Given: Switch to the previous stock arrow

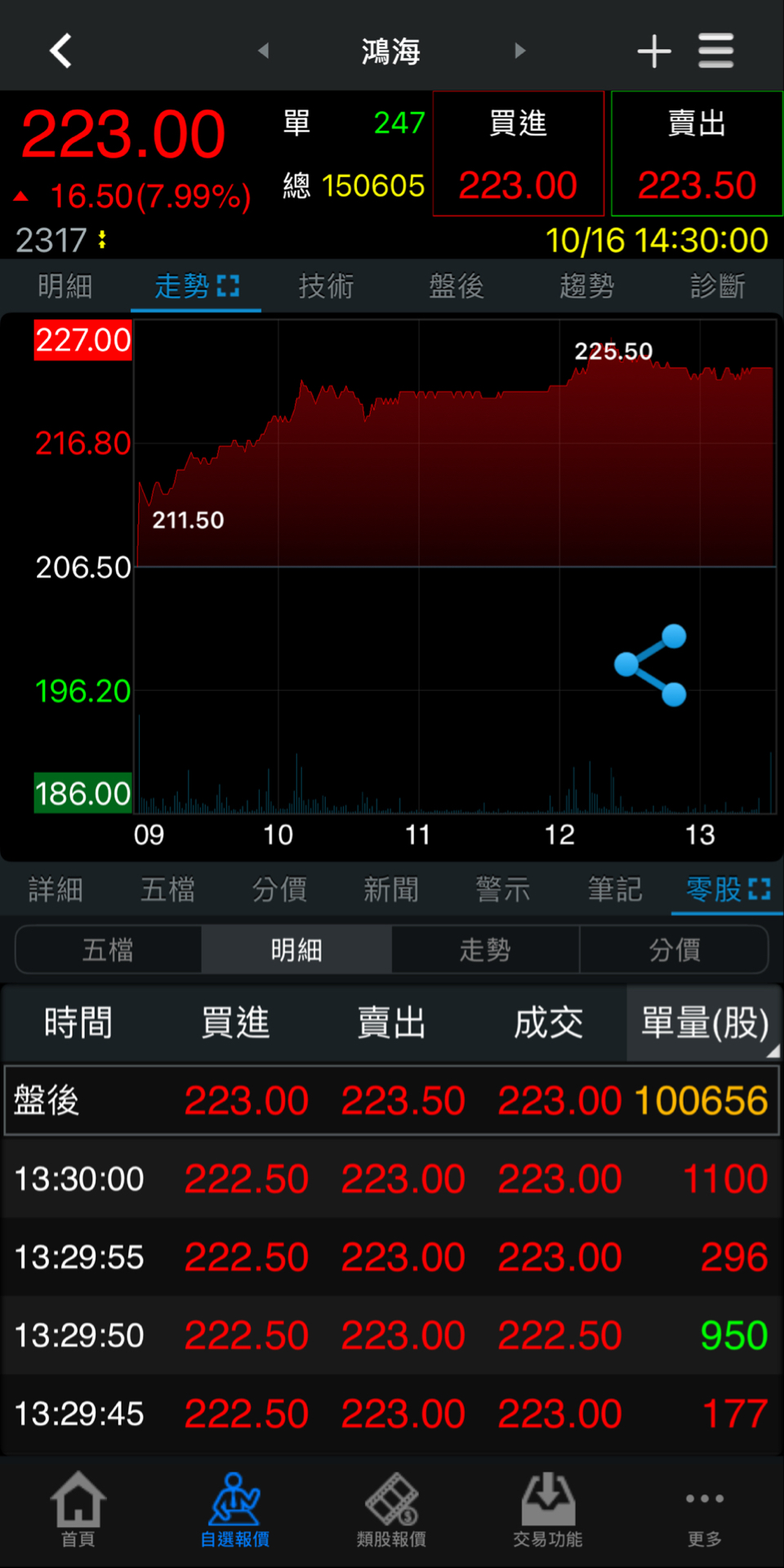Looking at the screenshot, I should tap(263, 51).
